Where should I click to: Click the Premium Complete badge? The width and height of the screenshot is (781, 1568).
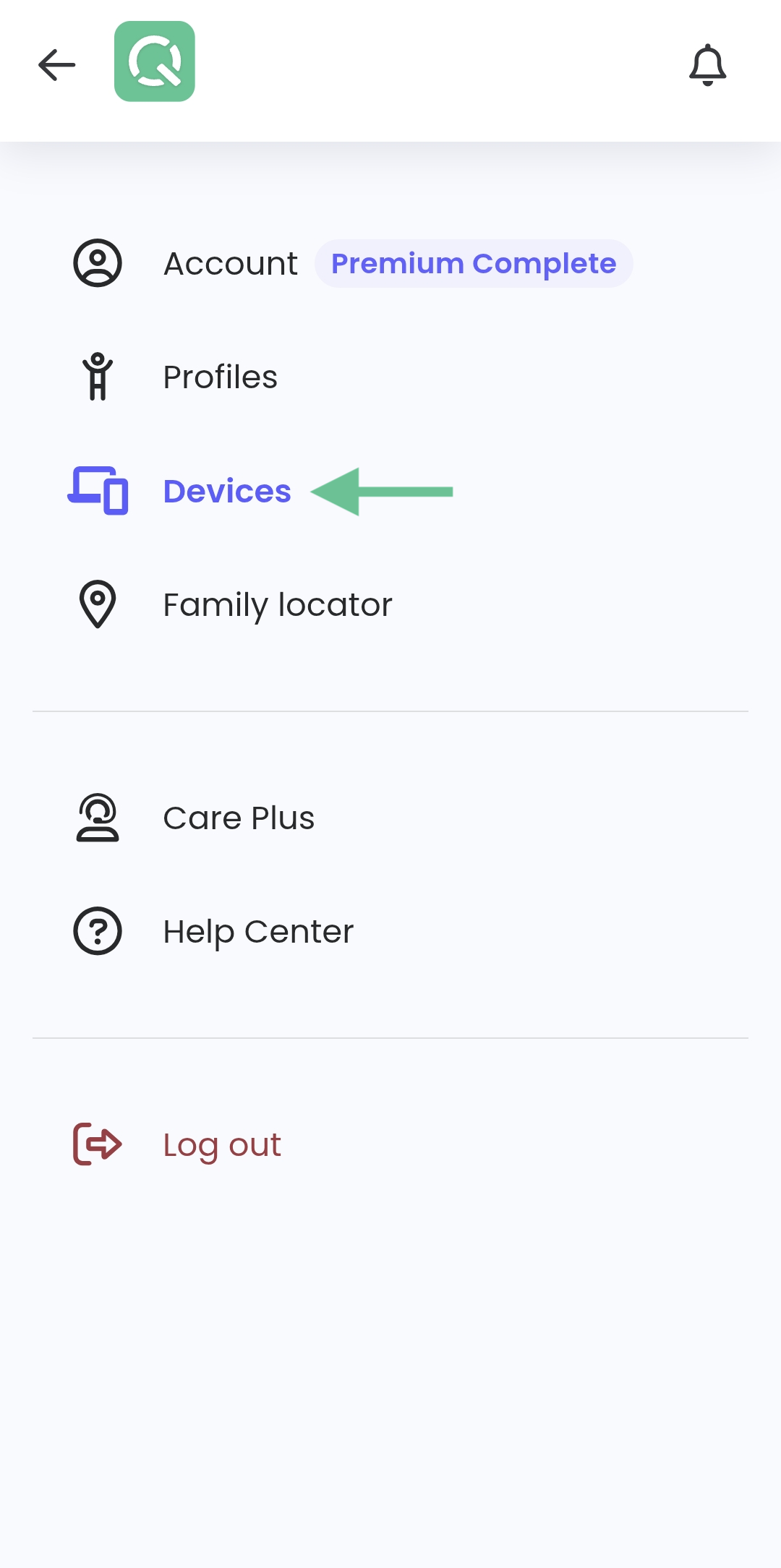(x=473, y=263)
